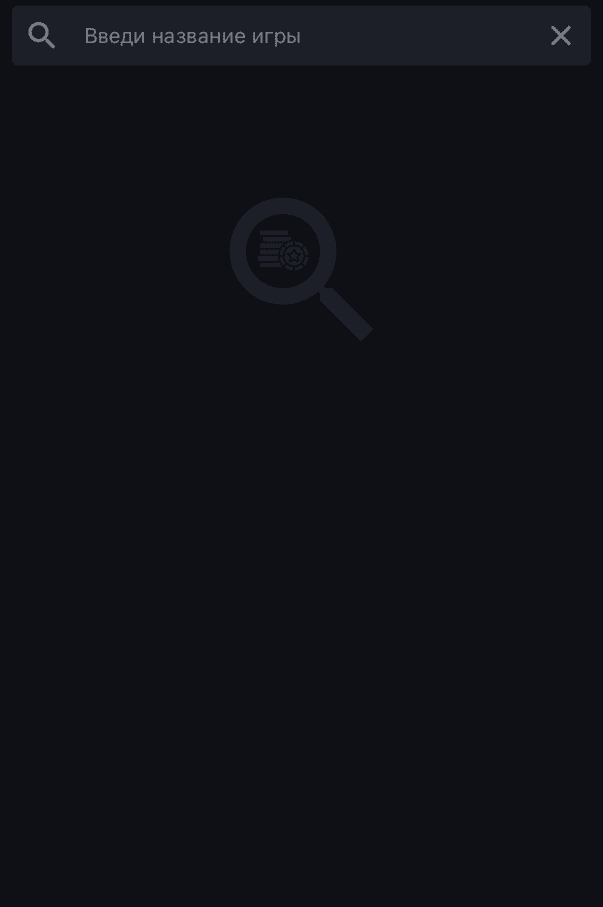Viewport: 603px width, 907px height.
Task: Close the game search with the X
Action: 560,36
